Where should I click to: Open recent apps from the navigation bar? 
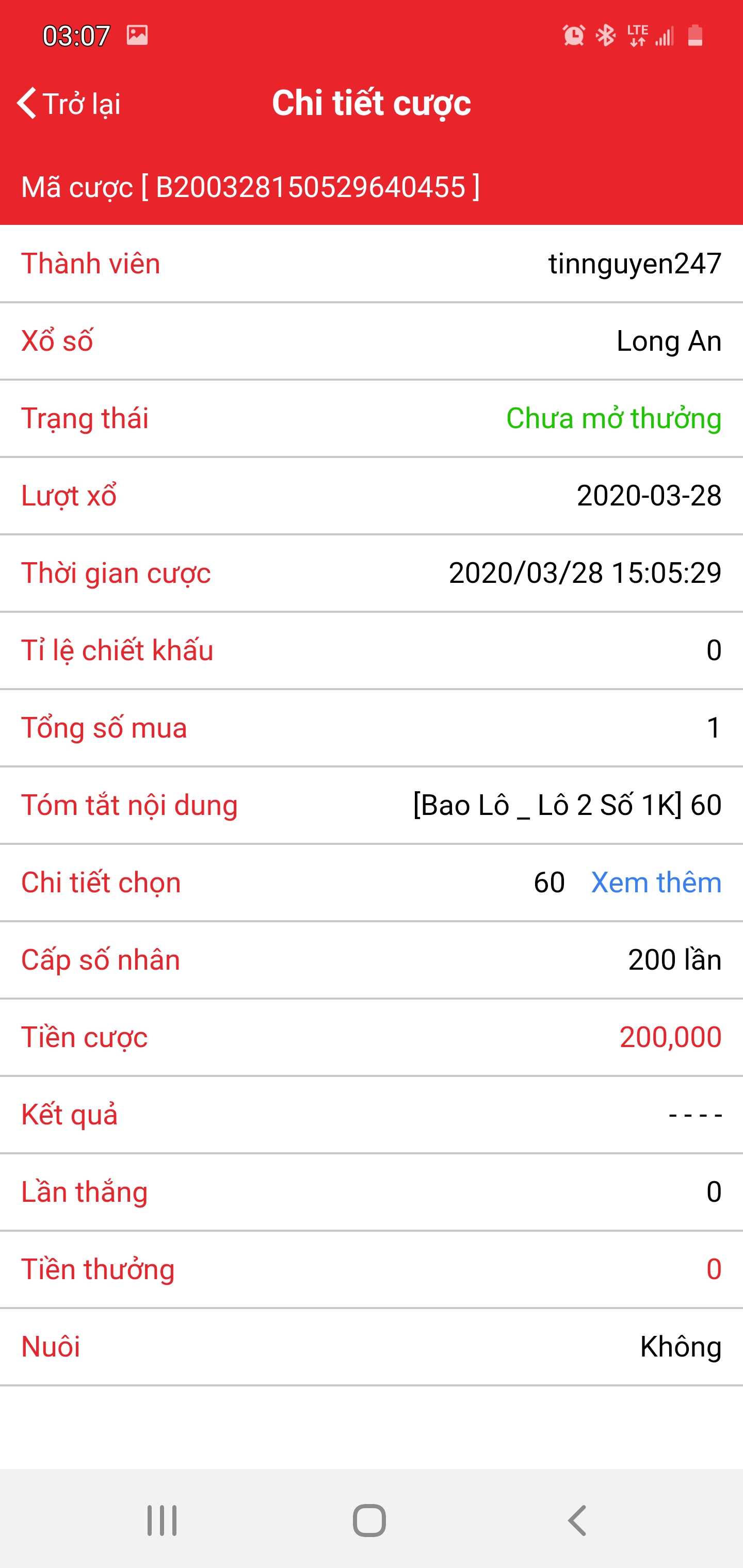162,1521
